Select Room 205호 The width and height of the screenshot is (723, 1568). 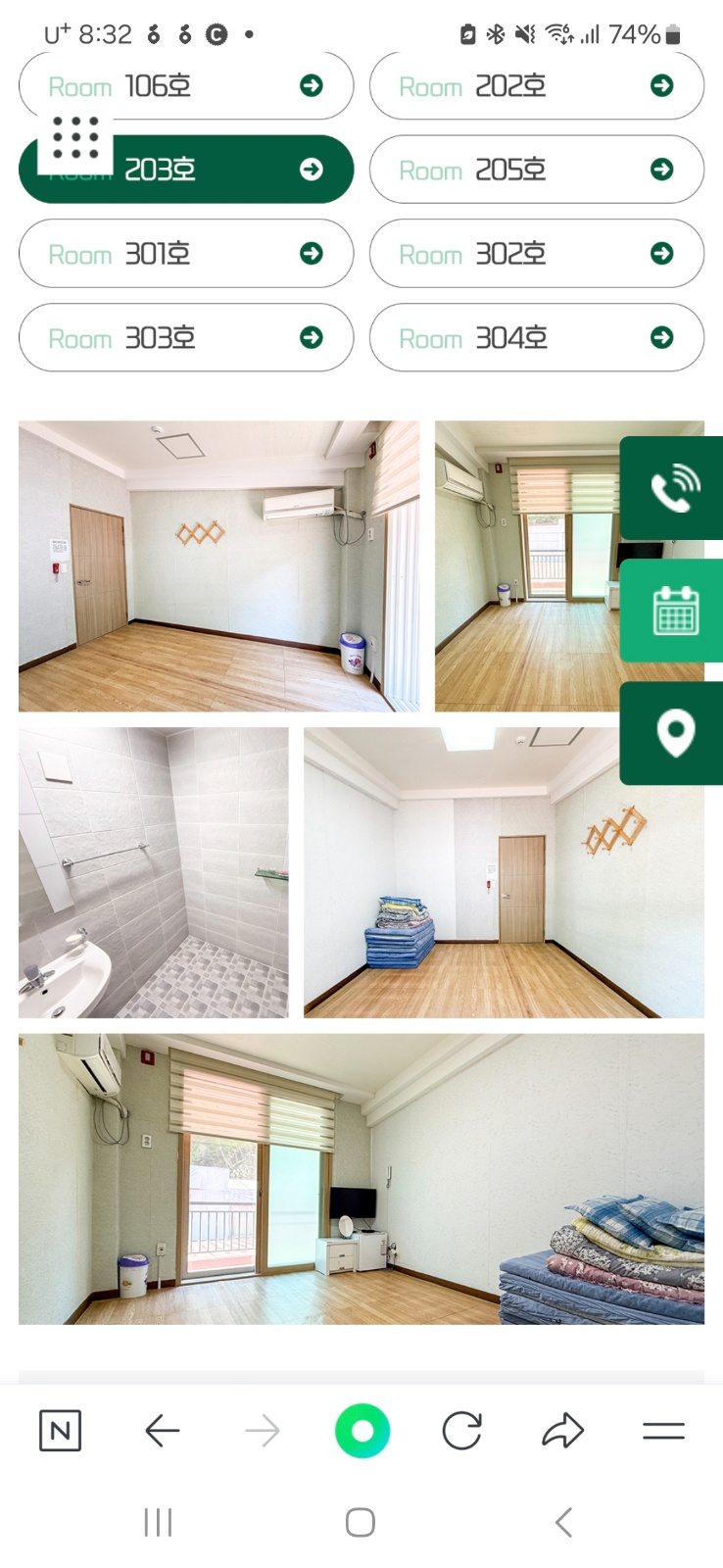click(x=537, y=170)
